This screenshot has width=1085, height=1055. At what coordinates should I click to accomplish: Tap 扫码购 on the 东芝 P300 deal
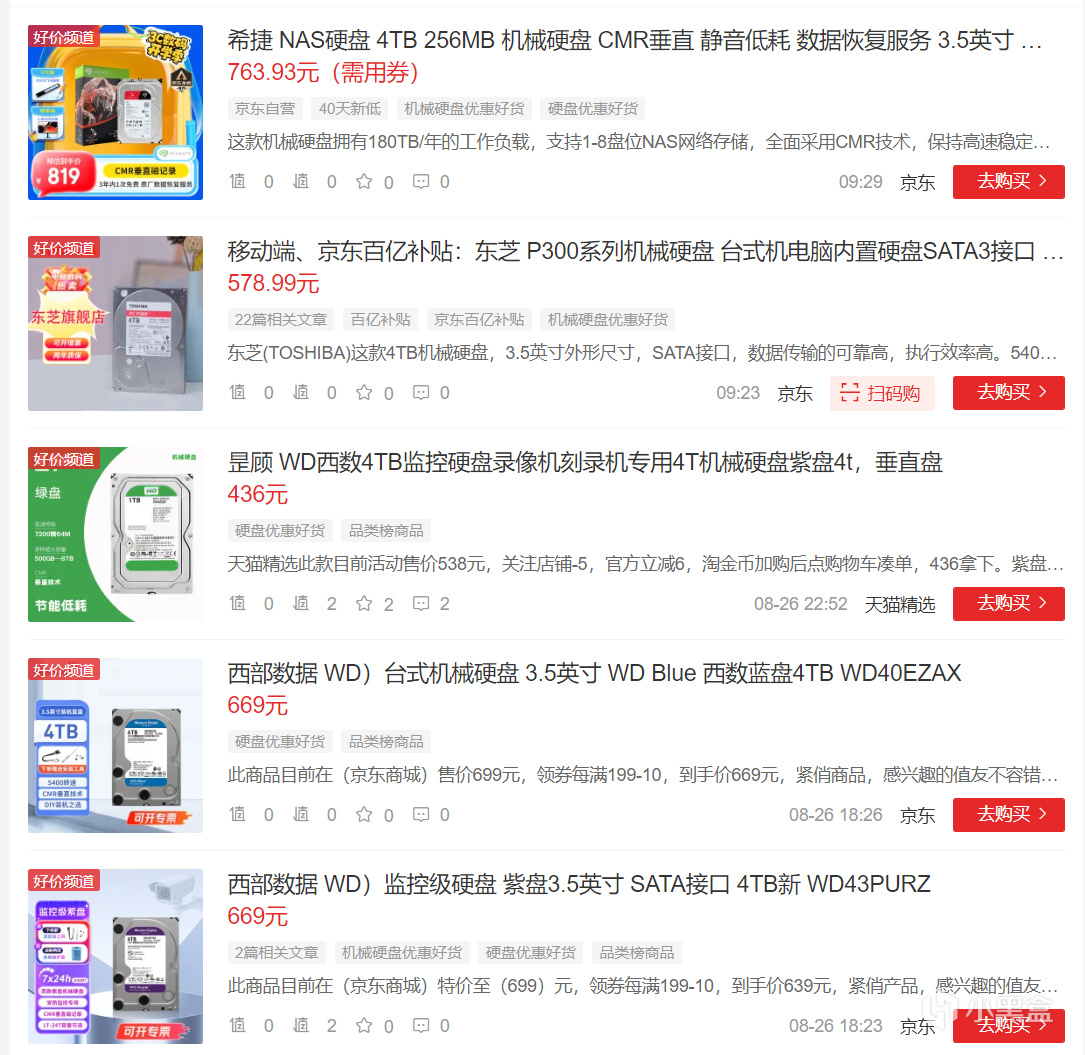[882, 393]
